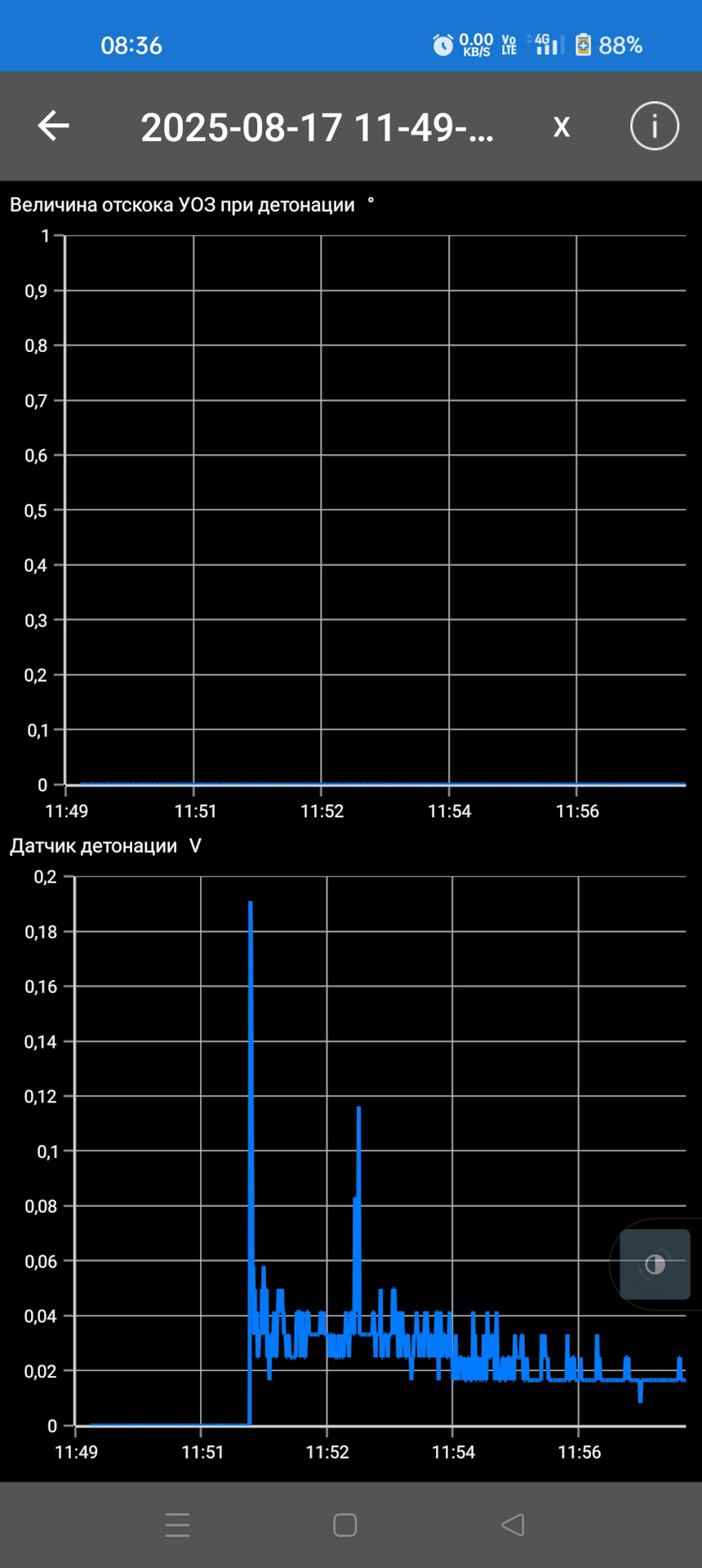The height and width of the screenshot is (1568, 702).
Task: Tap the floating contrast overlay button
Action: pos(655,1264)
